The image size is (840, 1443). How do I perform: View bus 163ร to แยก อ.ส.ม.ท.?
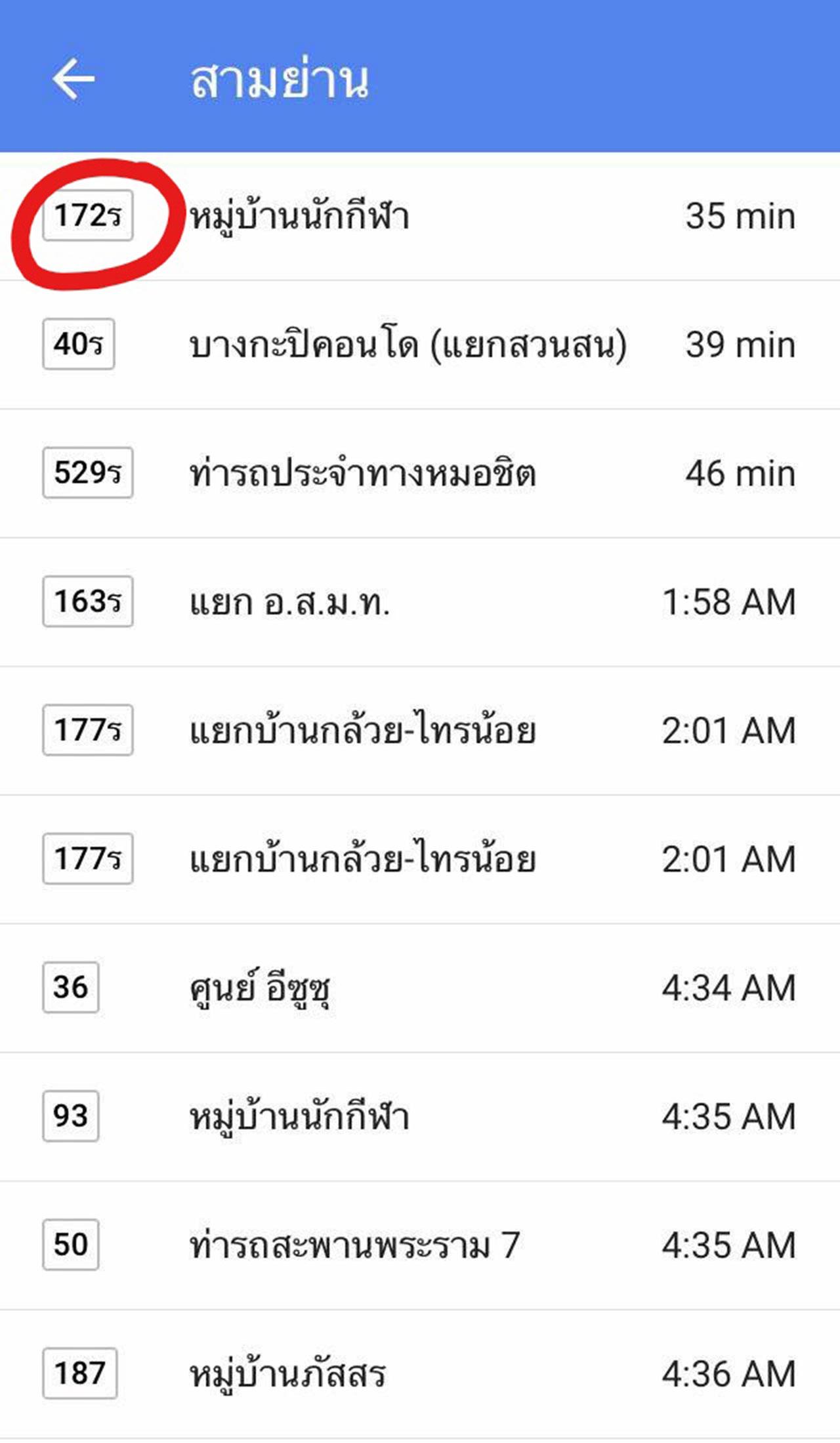420,601
